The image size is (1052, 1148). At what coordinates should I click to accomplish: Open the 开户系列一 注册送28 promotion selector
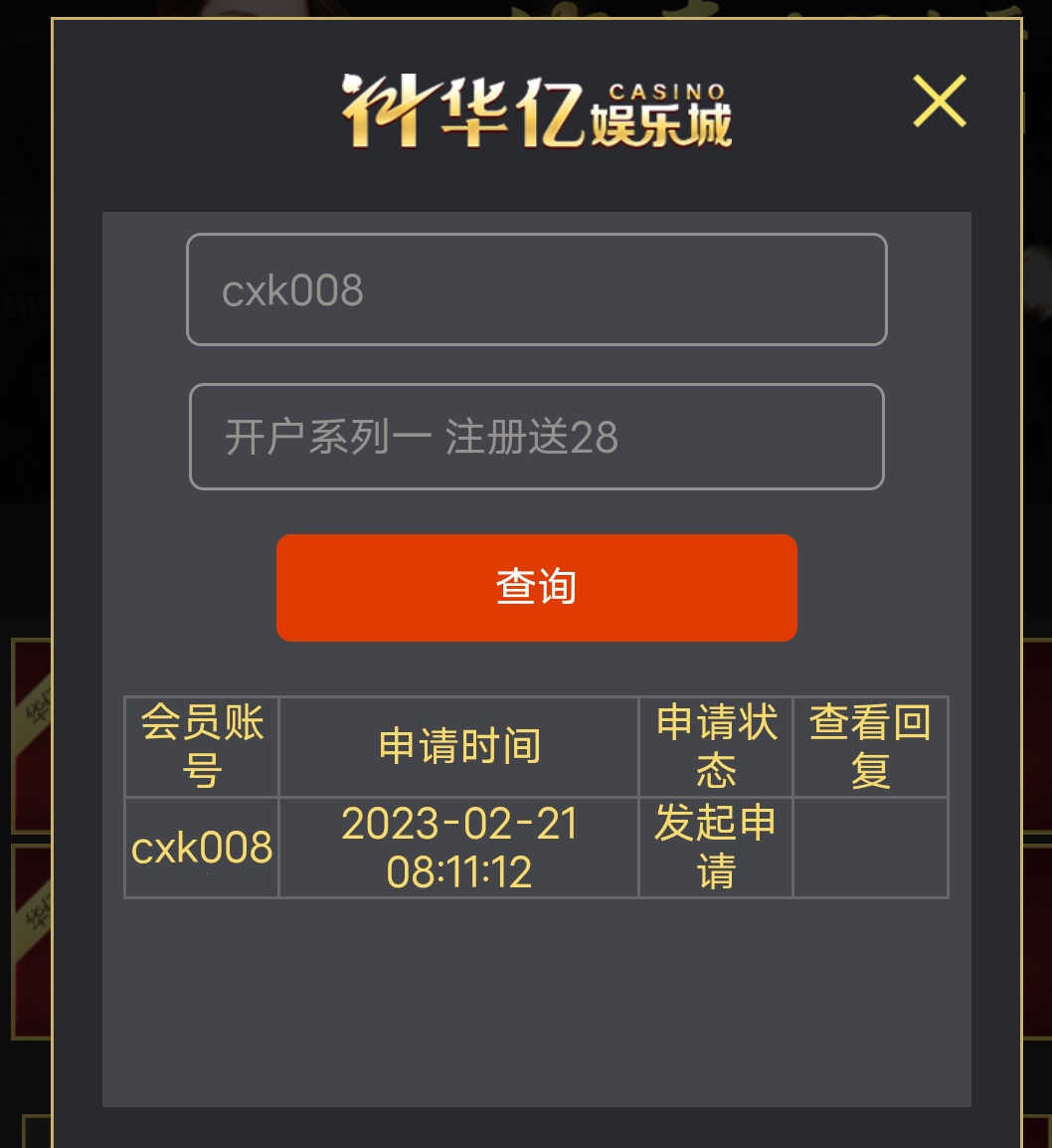click(536, 437)
